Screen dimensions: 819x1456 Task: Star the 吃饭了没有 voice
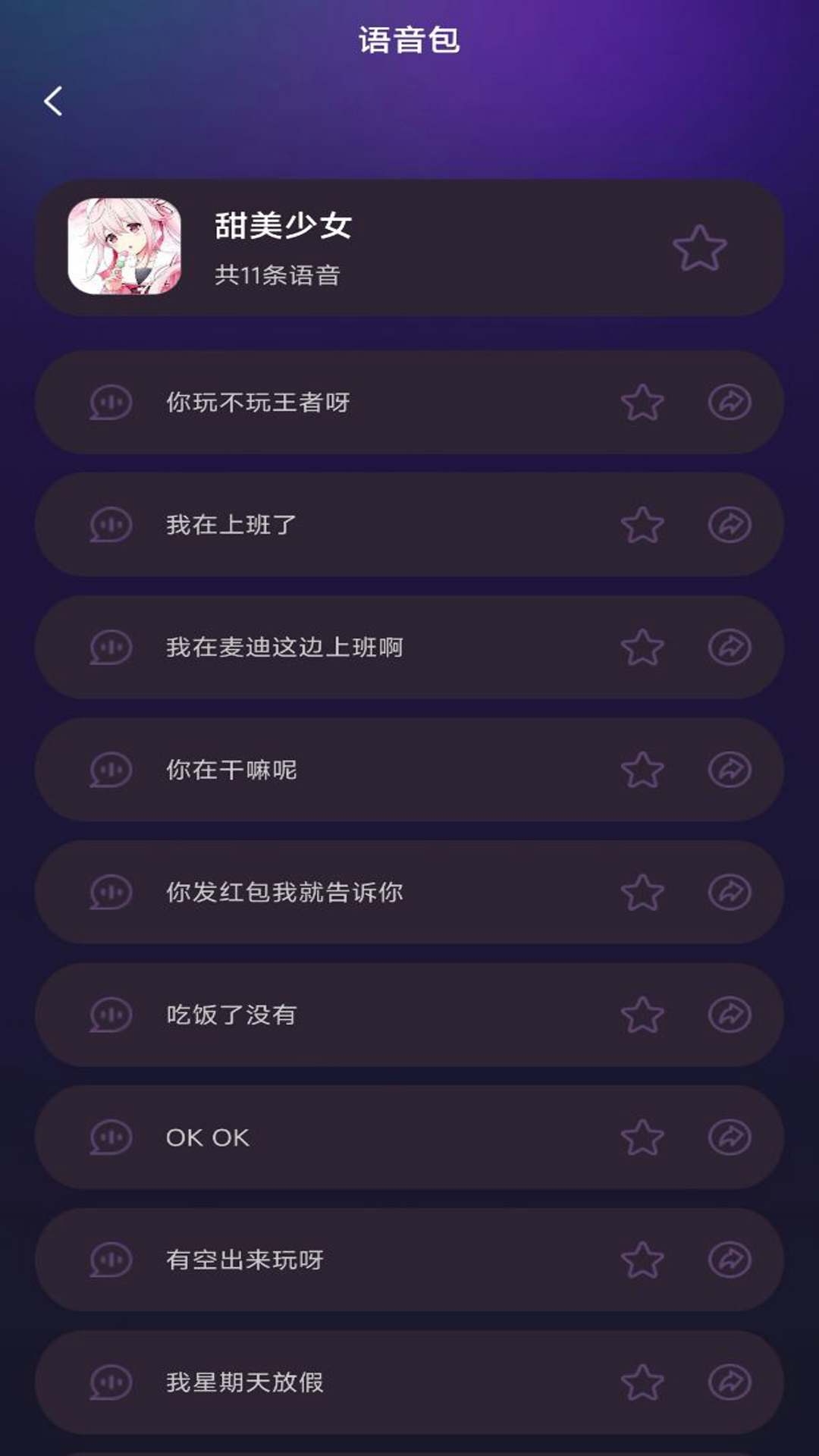tap(642, 1015)
